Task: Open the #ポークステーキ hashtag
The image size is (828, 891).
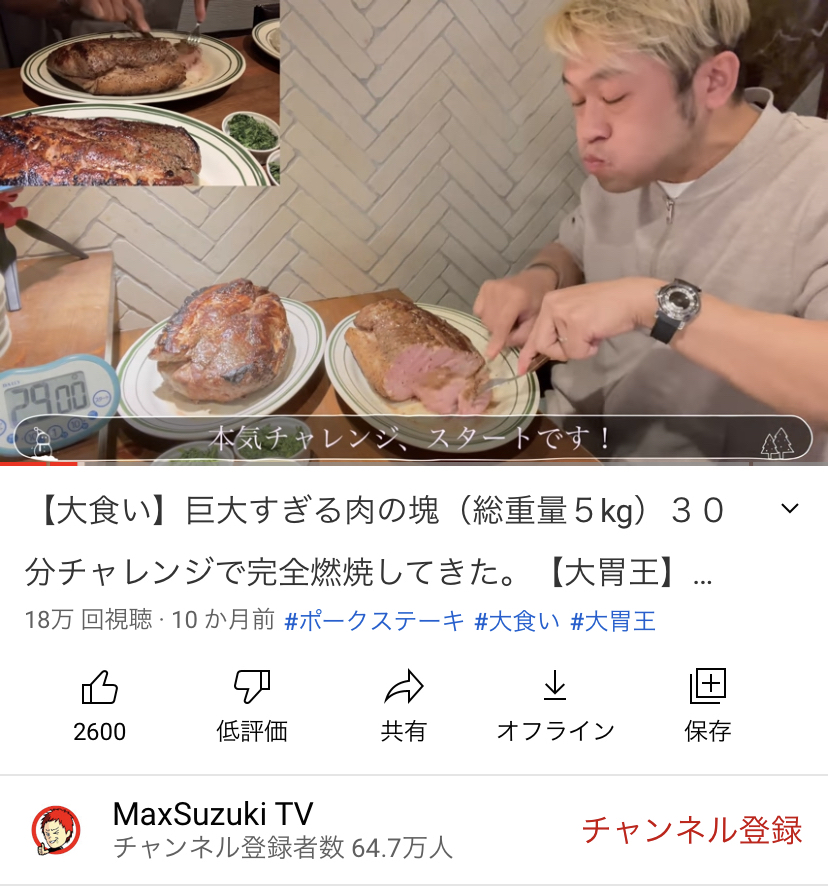Action: tap(374, 621)
